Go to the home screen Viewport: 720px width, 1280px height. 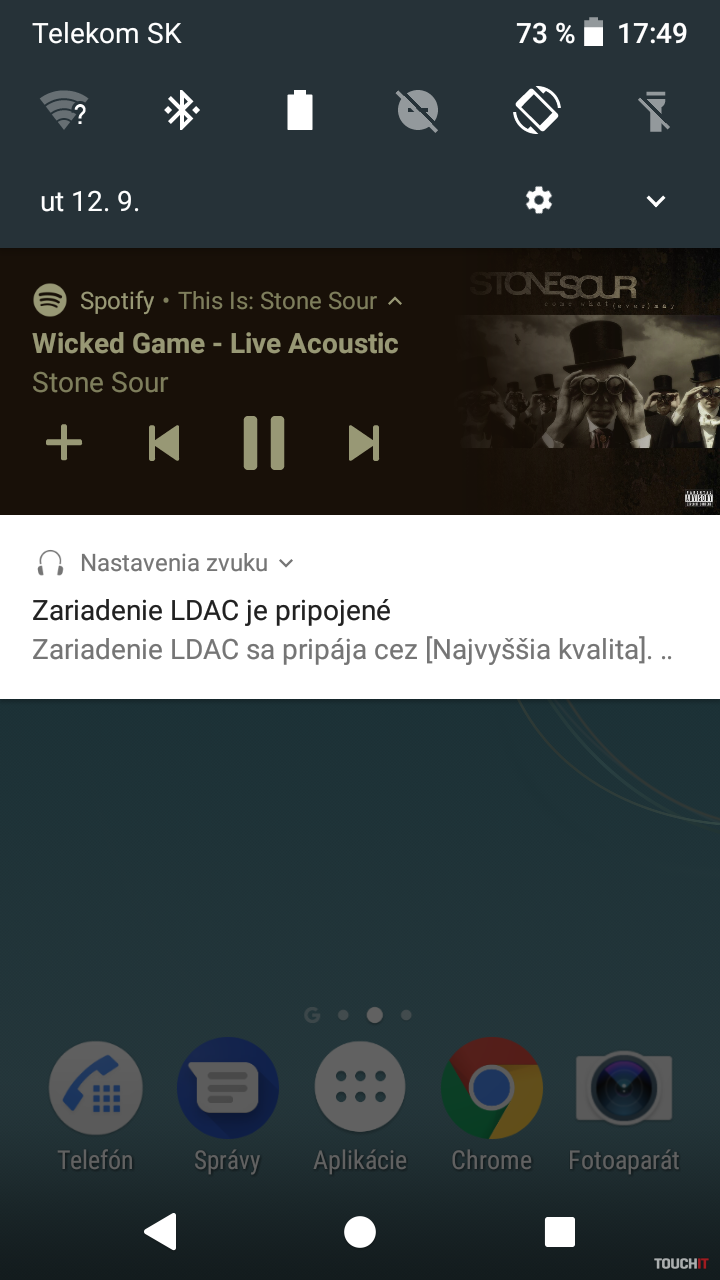point(360,1232)
